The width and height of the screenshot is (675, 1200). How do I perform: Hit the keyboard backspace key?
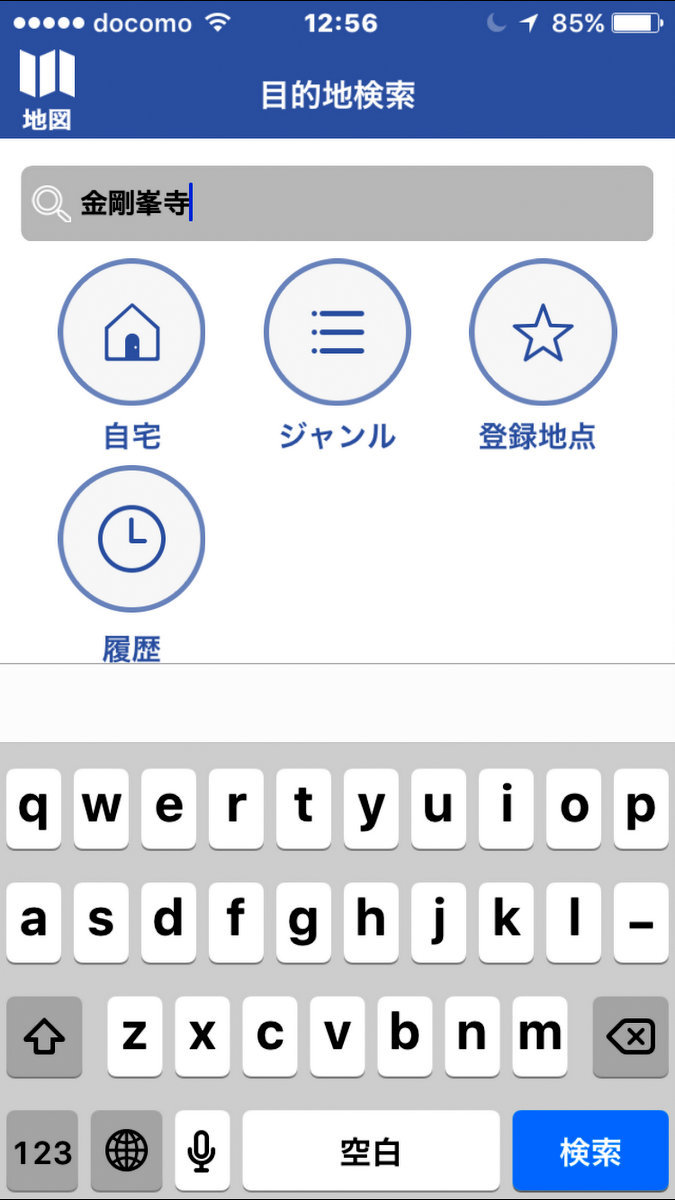(630, 1036)
